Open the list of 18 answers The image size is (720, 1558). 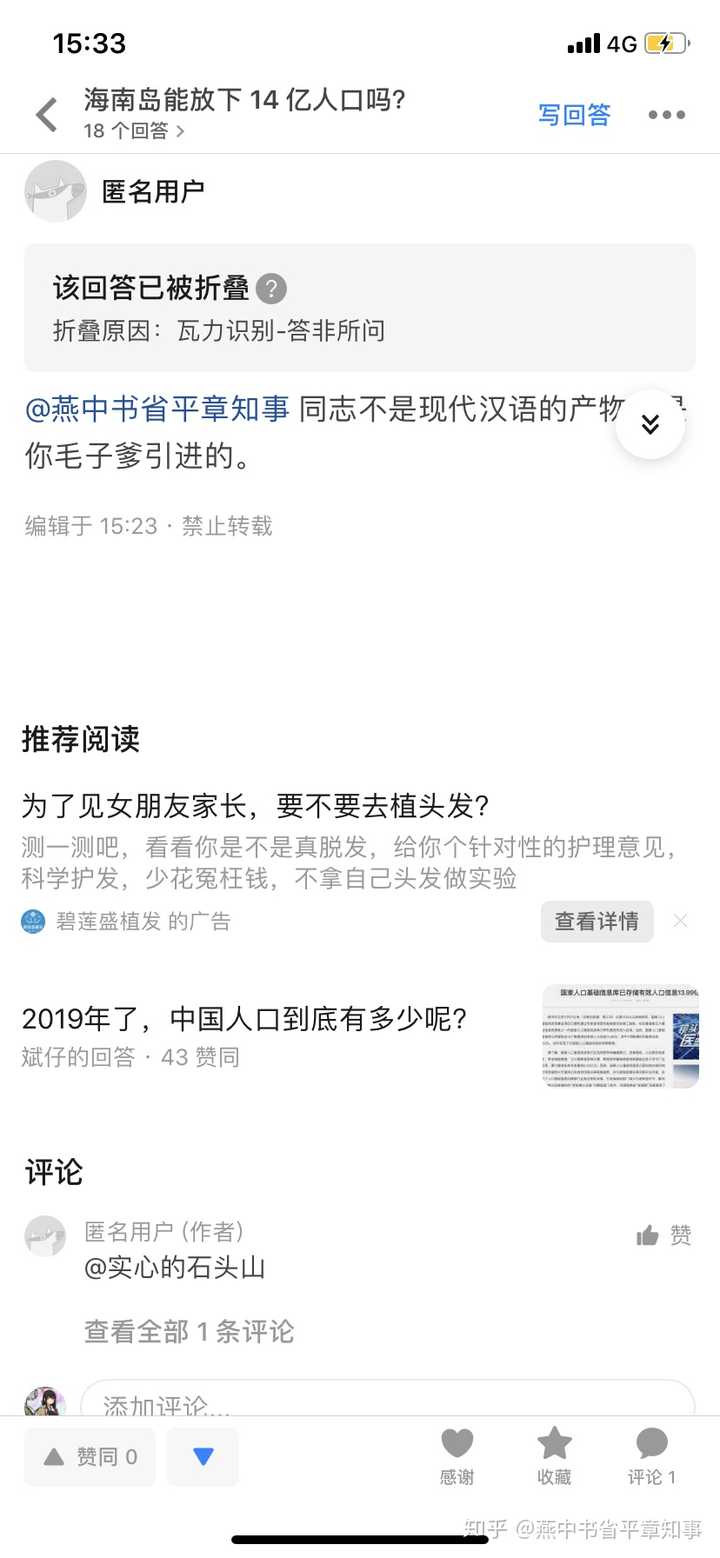pyautogui.click(x=134, y=131)
